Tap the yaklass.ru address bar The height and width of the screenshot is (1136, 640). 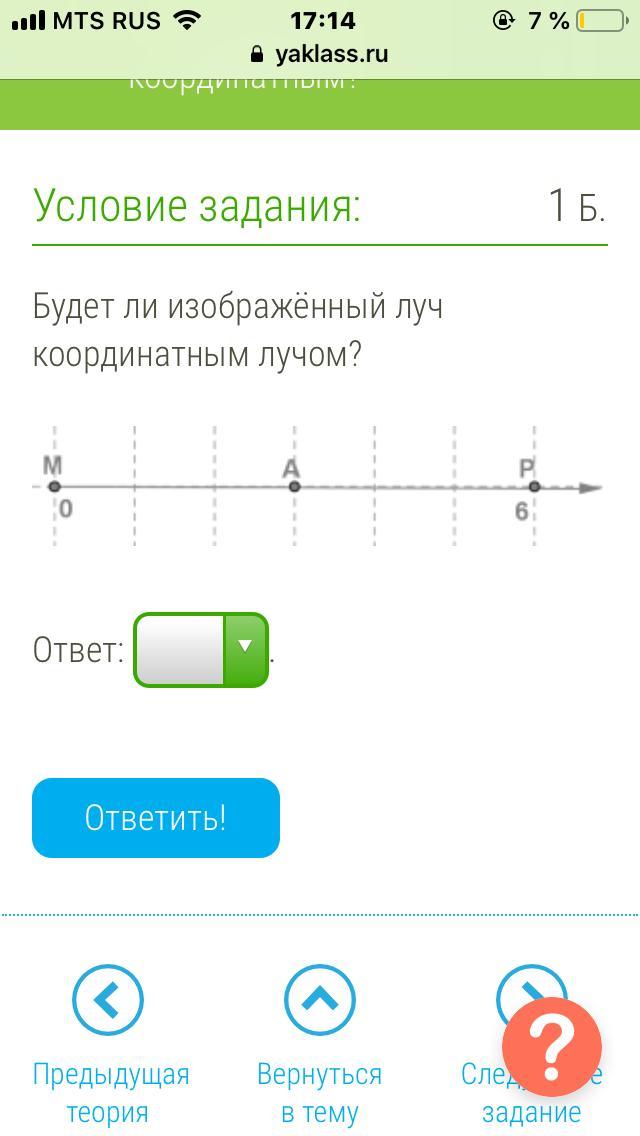click(x=320, y=54)
